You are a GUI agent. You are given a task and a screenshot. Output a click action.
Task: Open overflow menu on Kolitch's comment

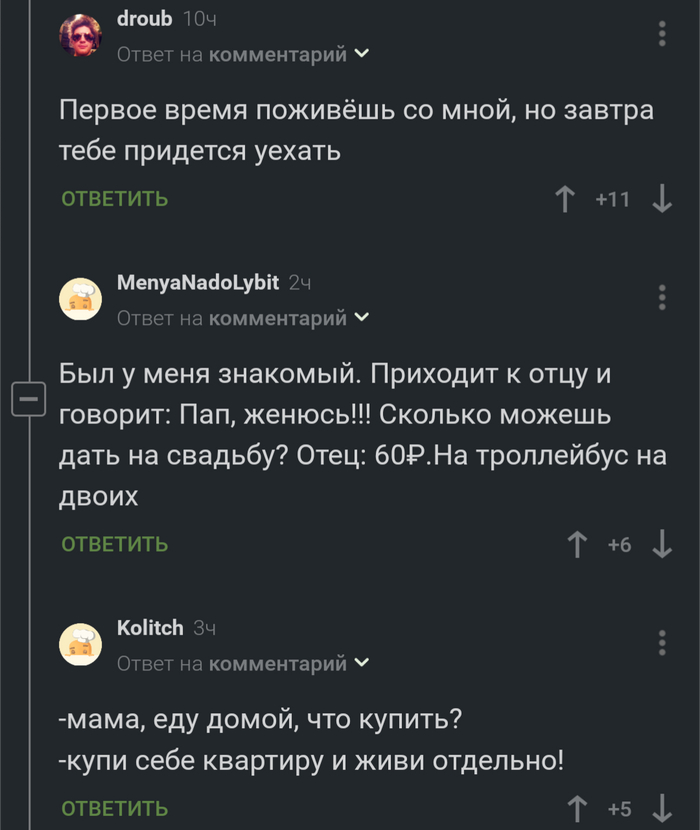pos(662,642)
